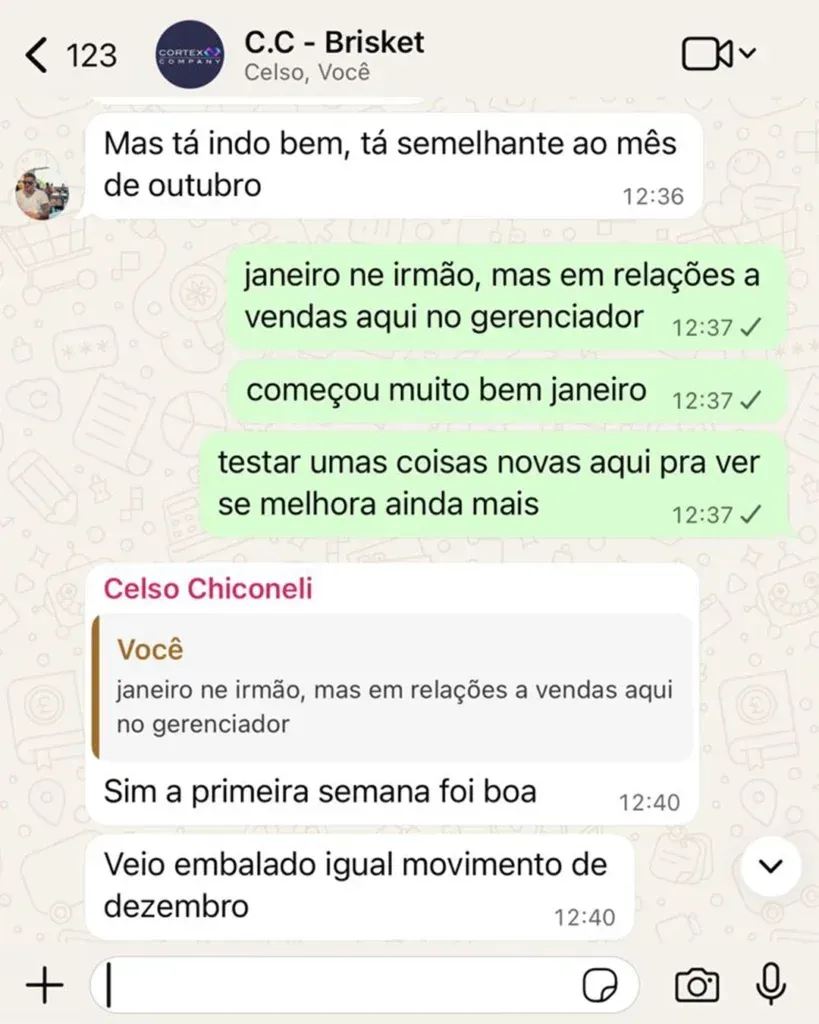This screenshot has width=819, height=1024.
Task: Open the camera to send a photo
Action: 697,985
